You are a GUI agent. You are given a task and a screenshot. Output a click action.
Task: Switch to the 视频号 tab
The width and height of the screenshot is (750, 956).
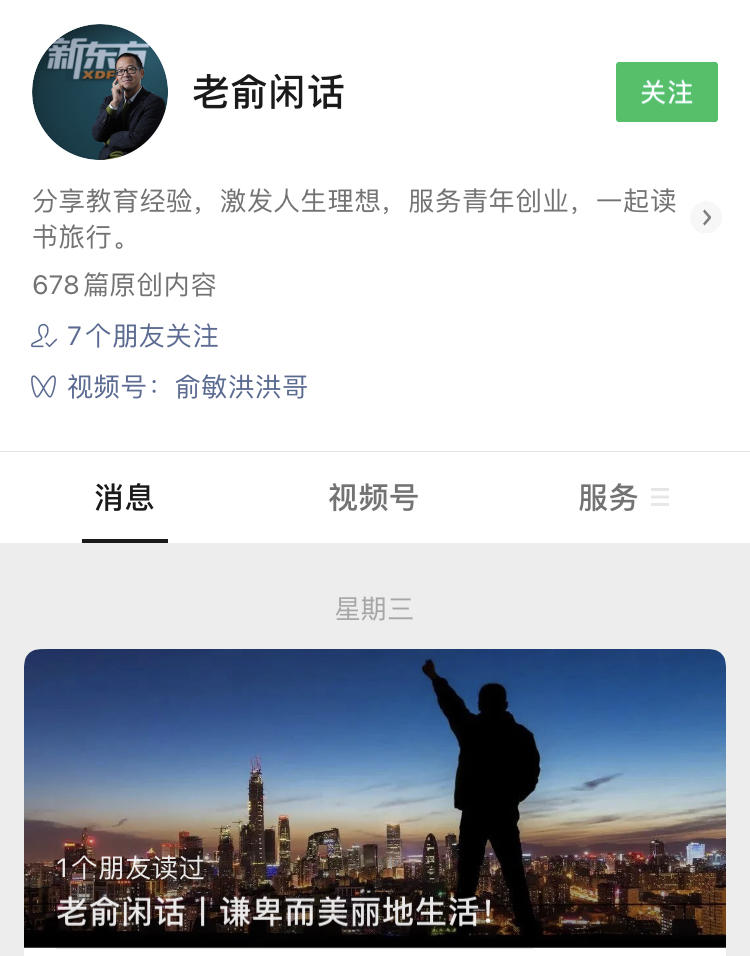373,498
